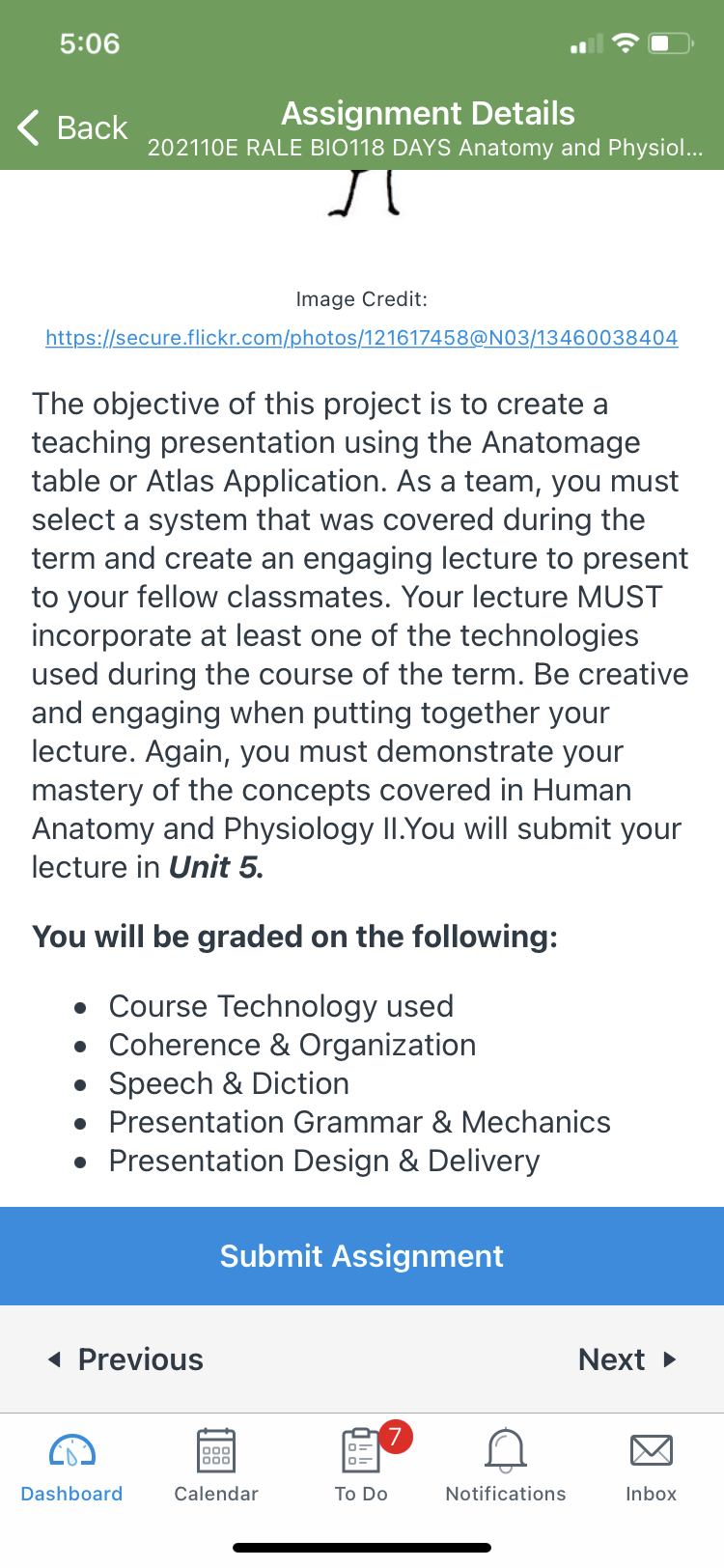Go to the Previous item
The width and height of the screenshot is (724, 1568).
pos(125,1359)
